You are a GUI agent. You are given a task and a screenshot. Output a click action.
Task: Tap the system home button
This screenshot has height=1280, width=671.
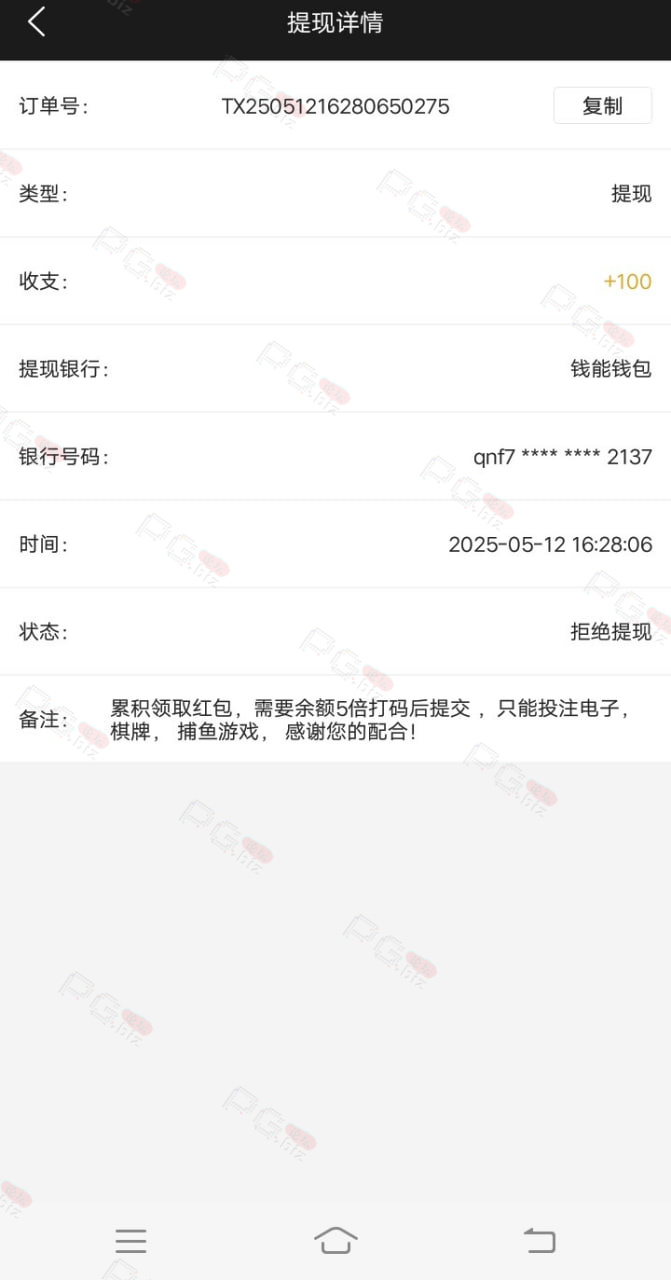click(336, 1240)
